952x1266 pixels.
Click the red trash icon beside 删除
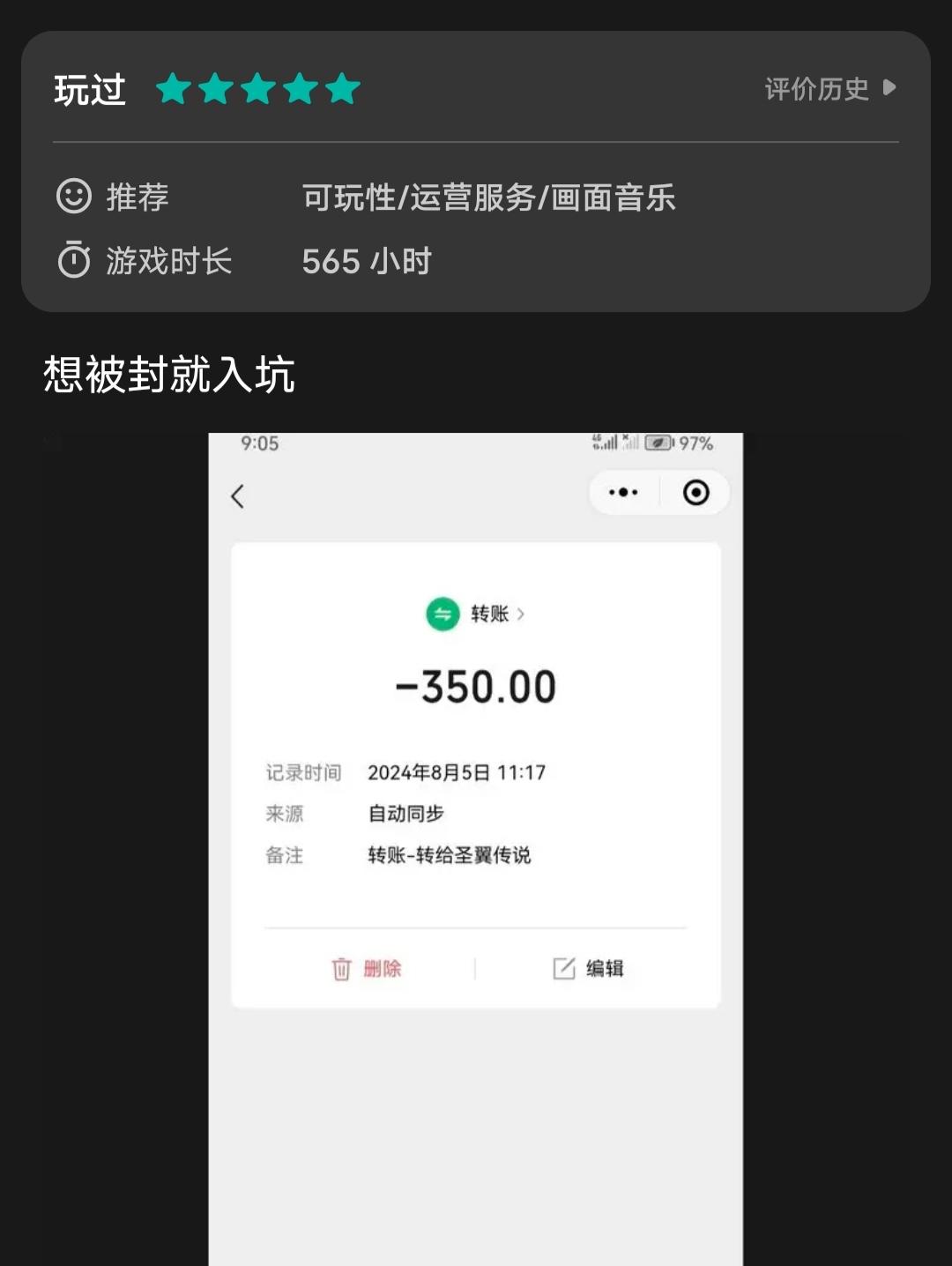pos(343,967)
